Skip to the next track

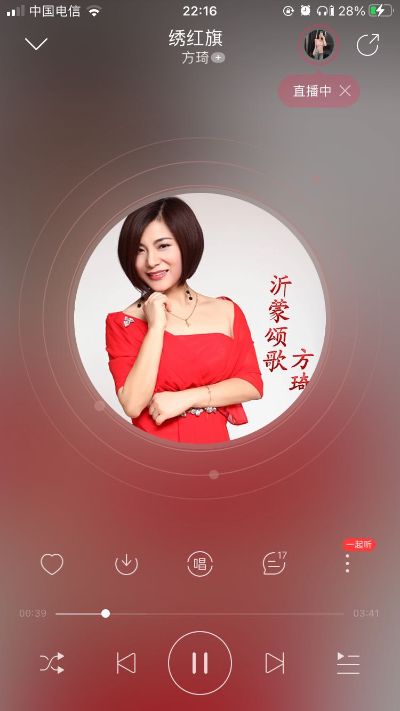point(275,663)
